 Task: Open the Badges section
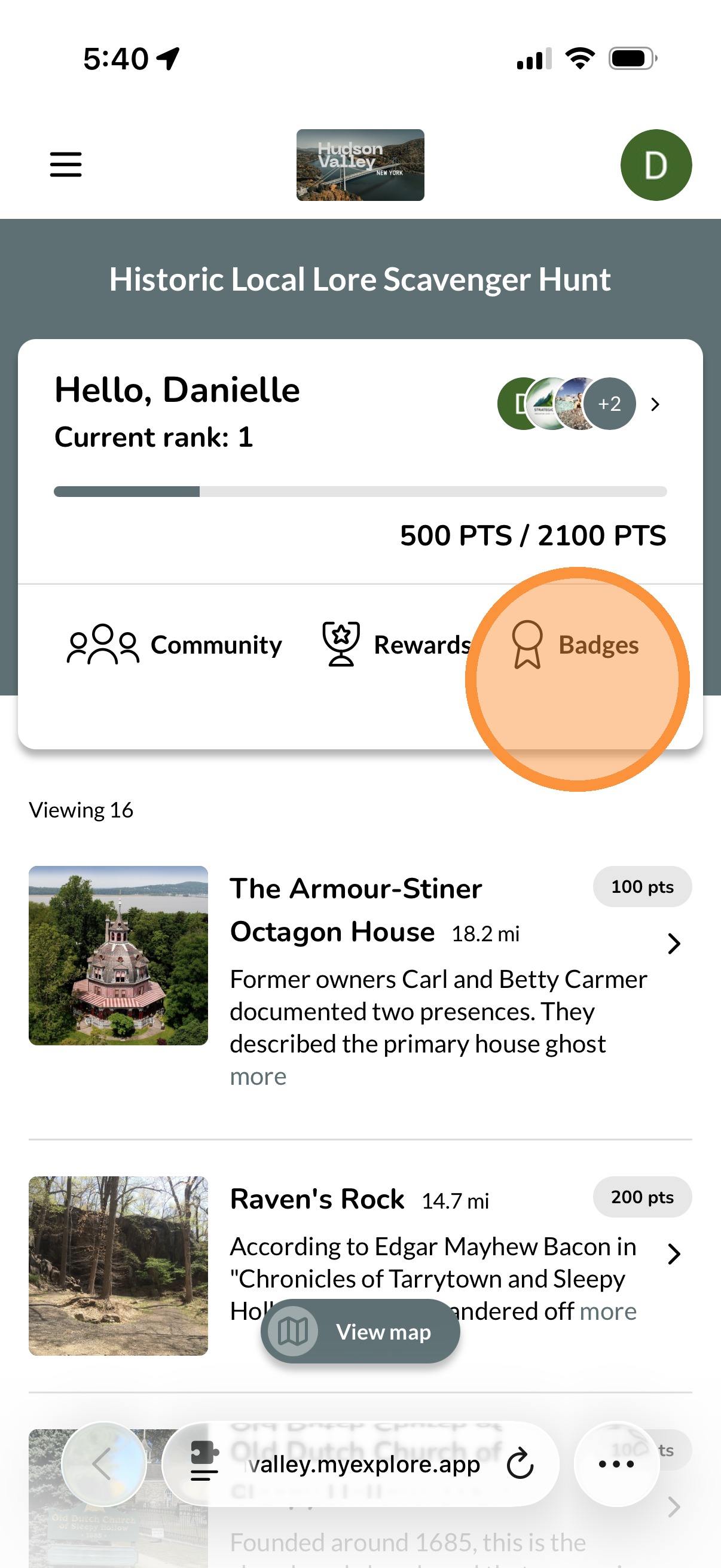click(576, 645)
